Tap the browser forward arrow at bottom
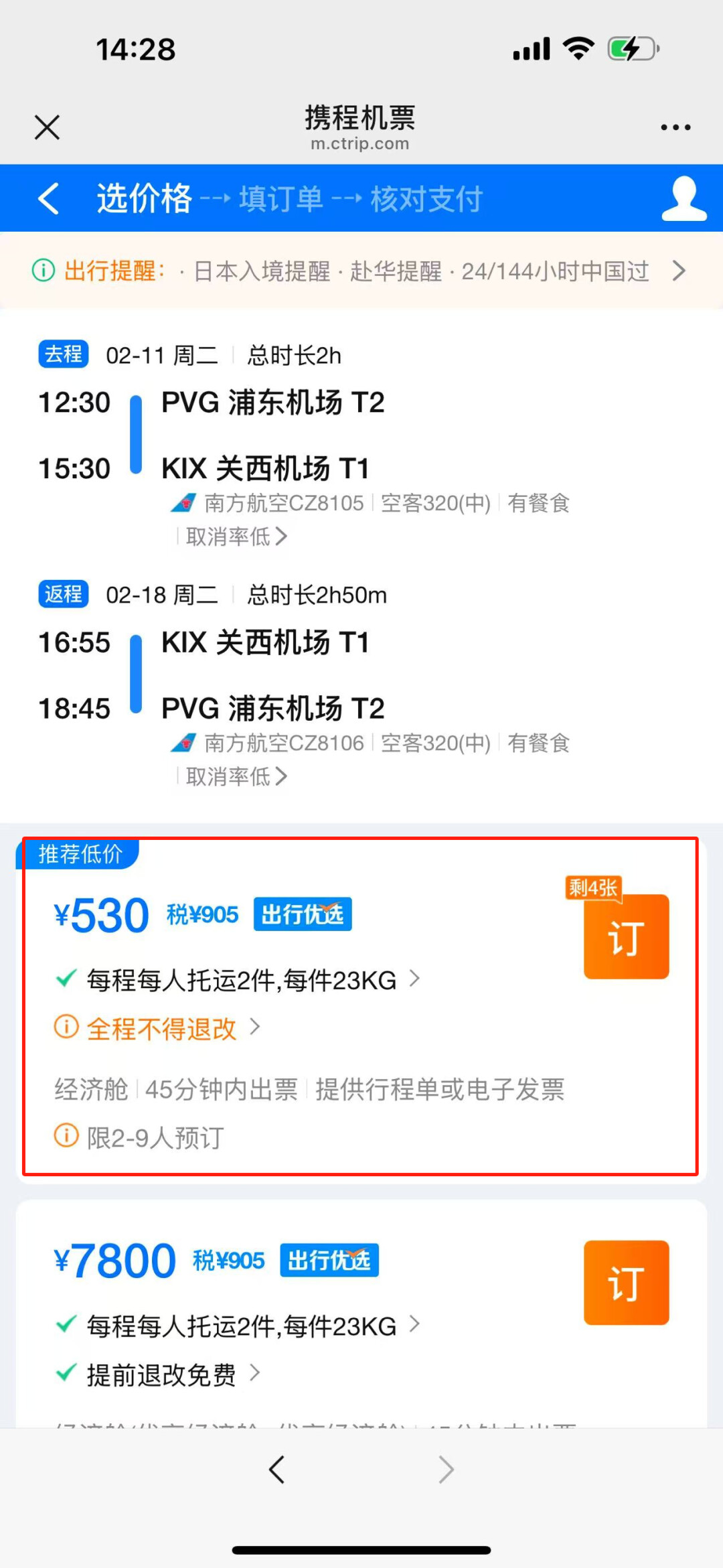 [x=446, y=1470]
